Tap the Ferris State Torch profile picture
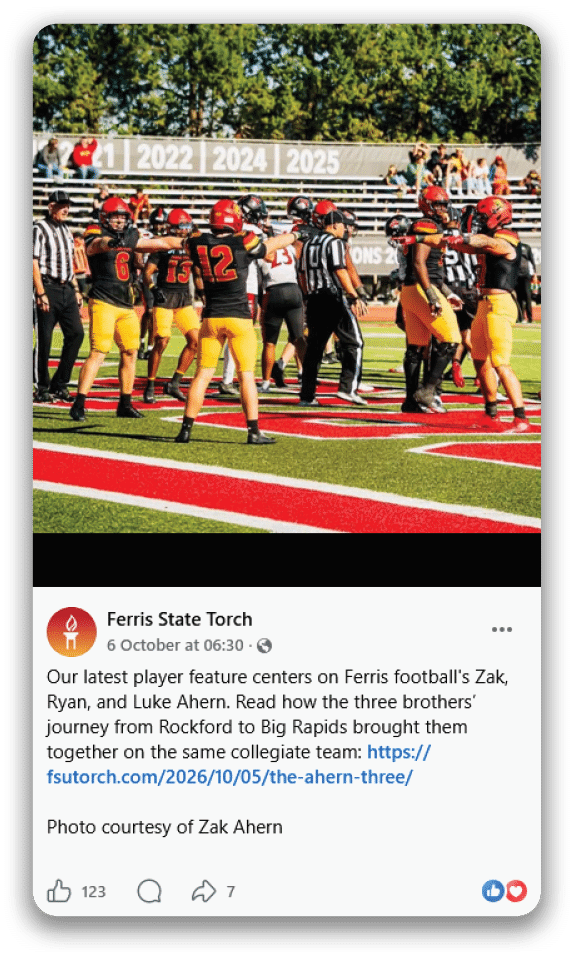The width and height of the screenshot is (574, 958). click(x=72, y=632)
